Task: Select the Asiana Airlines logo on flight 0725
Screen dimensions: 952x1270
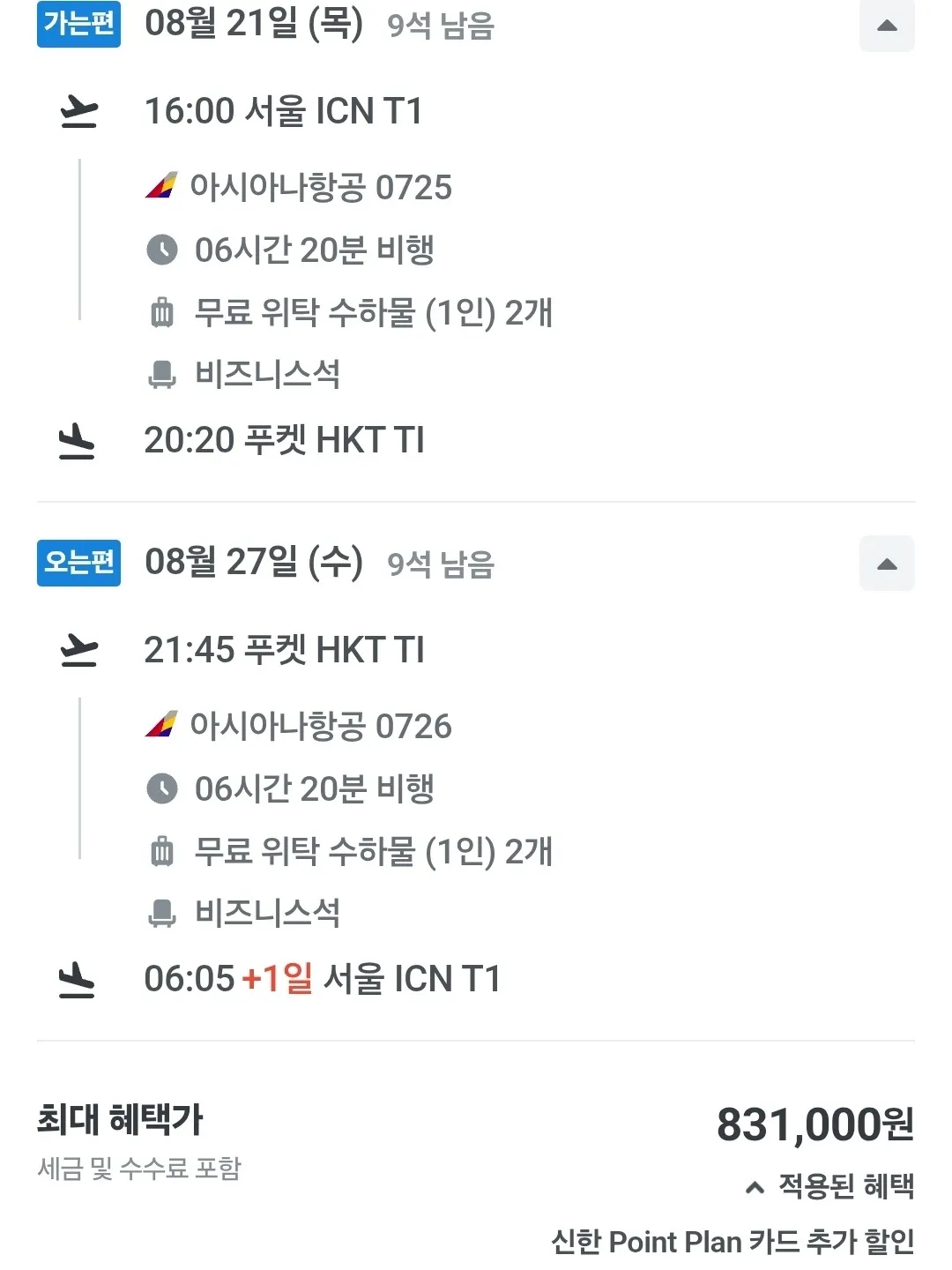Action: pyautogui.click(x=163, y=186)
